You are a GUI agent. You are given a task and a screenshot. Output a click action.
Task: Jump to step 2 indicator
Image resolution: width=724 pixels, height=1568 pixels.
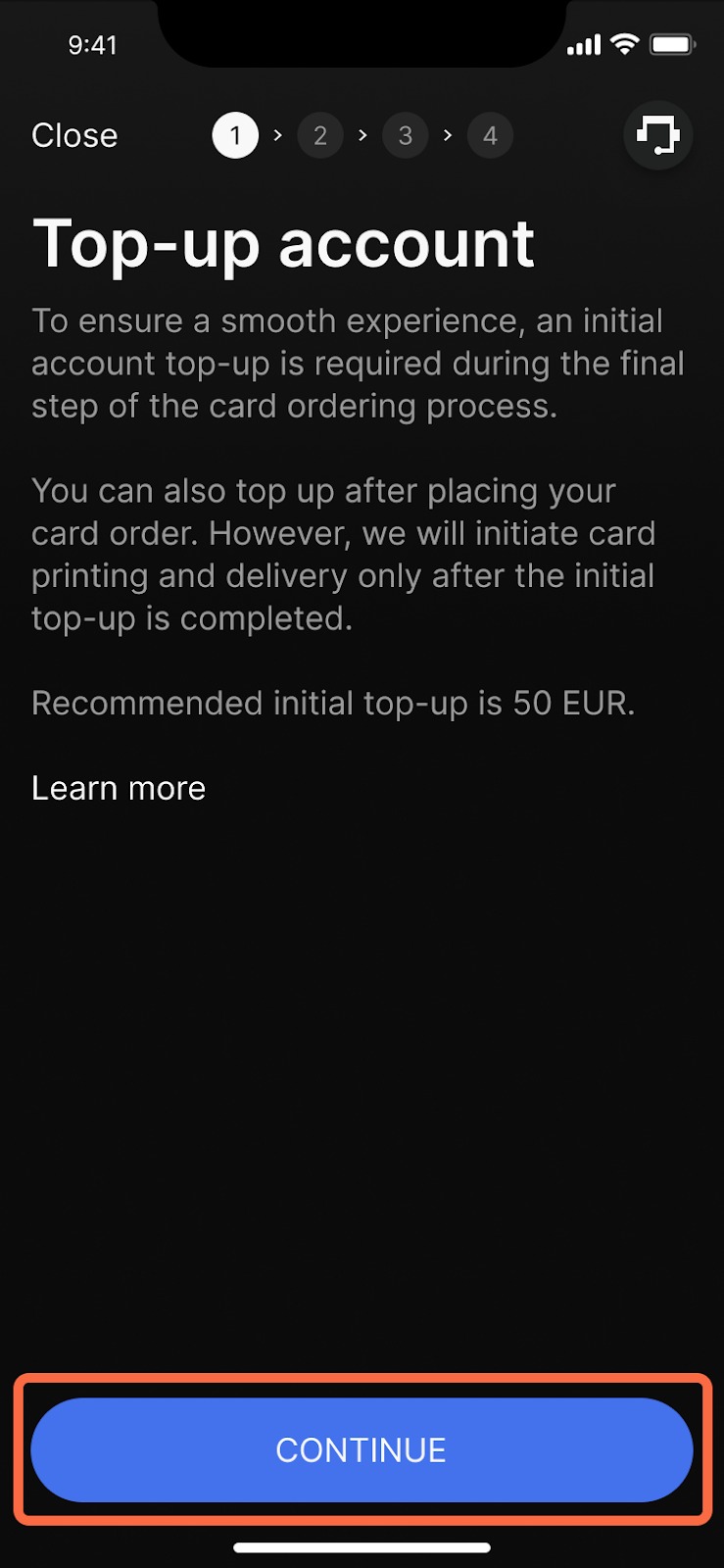[320, 135]
